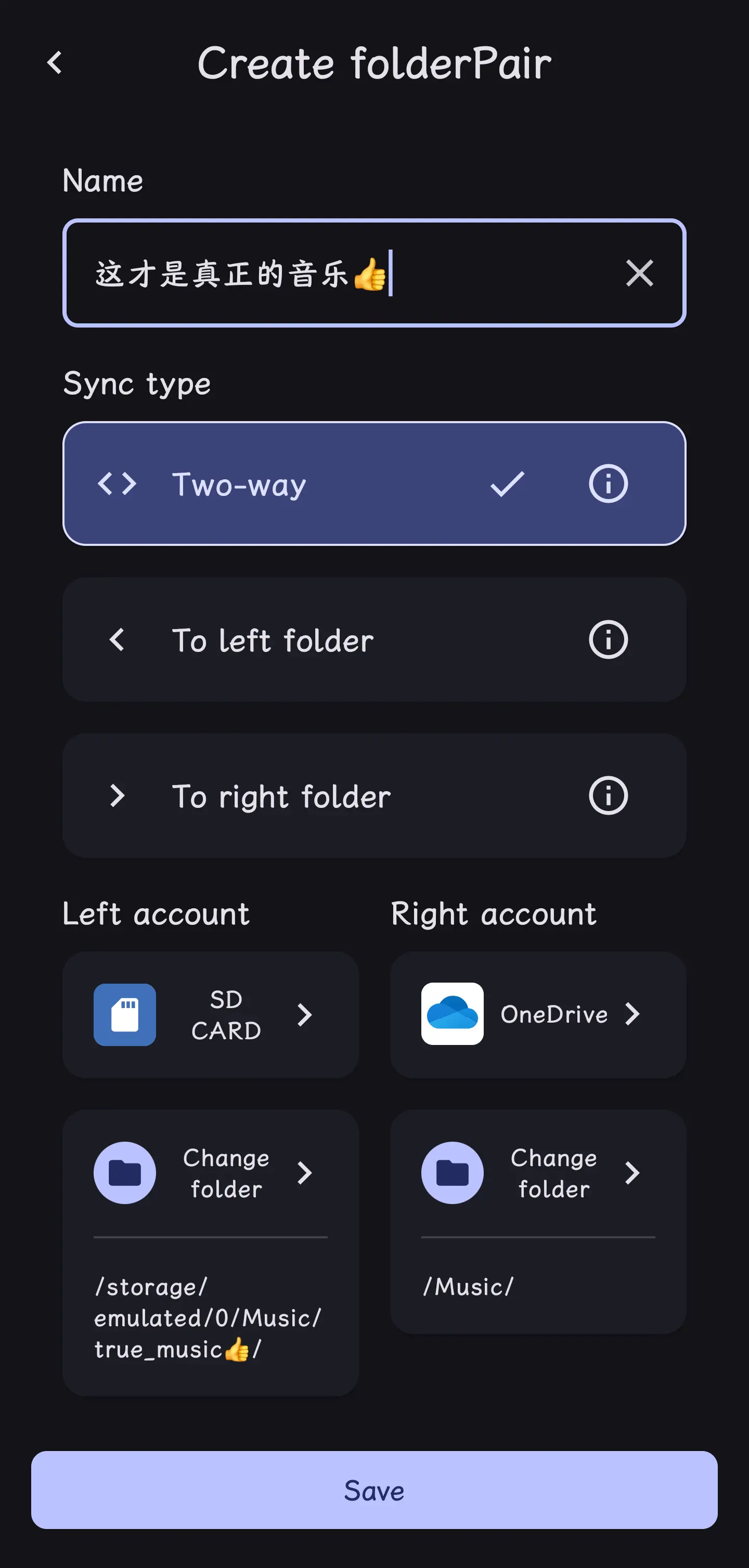Choose To right folder sync type
The image size is (749, 1568).
(304, 796)
